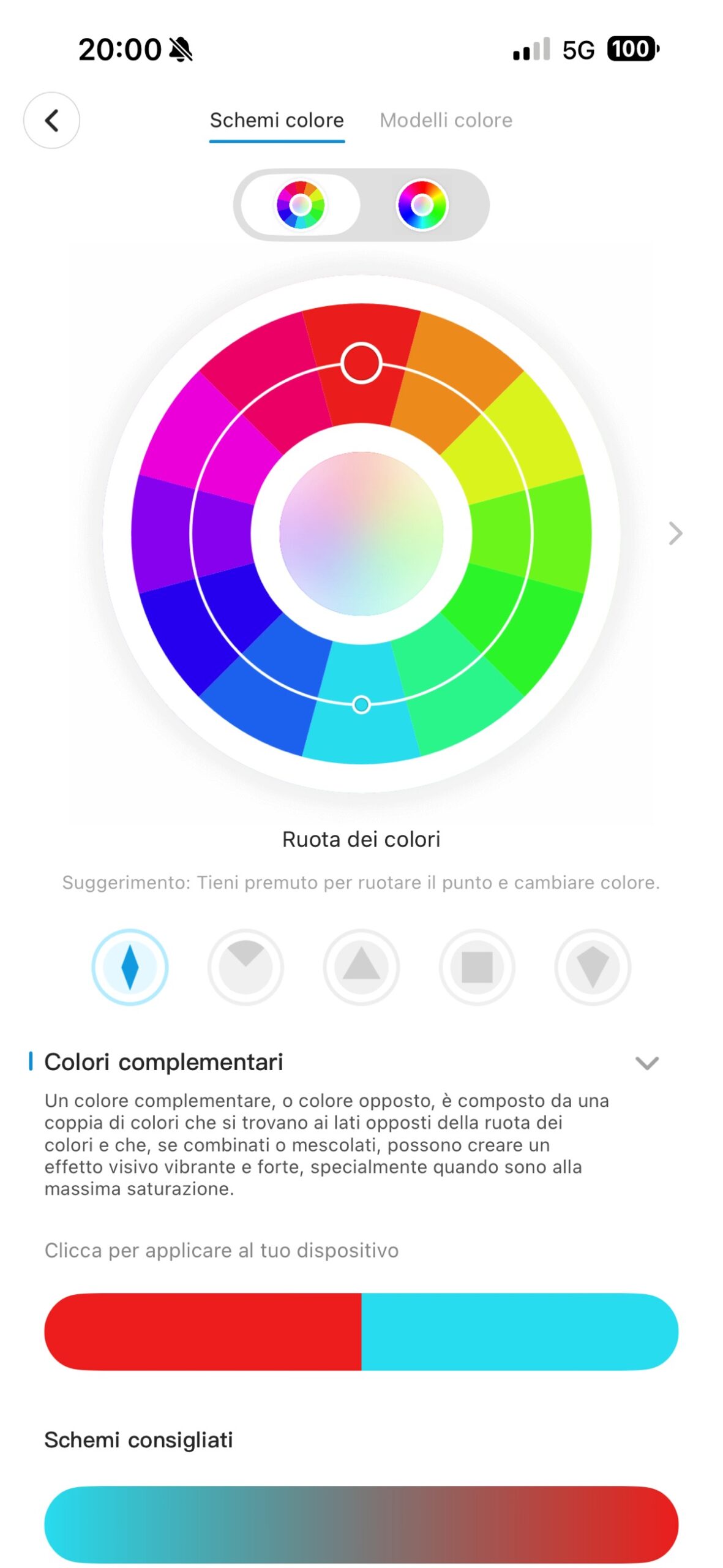Choose the fan-shaped analogous color scheme
This screenshot has height=1568, width=723.
(245, 967)
